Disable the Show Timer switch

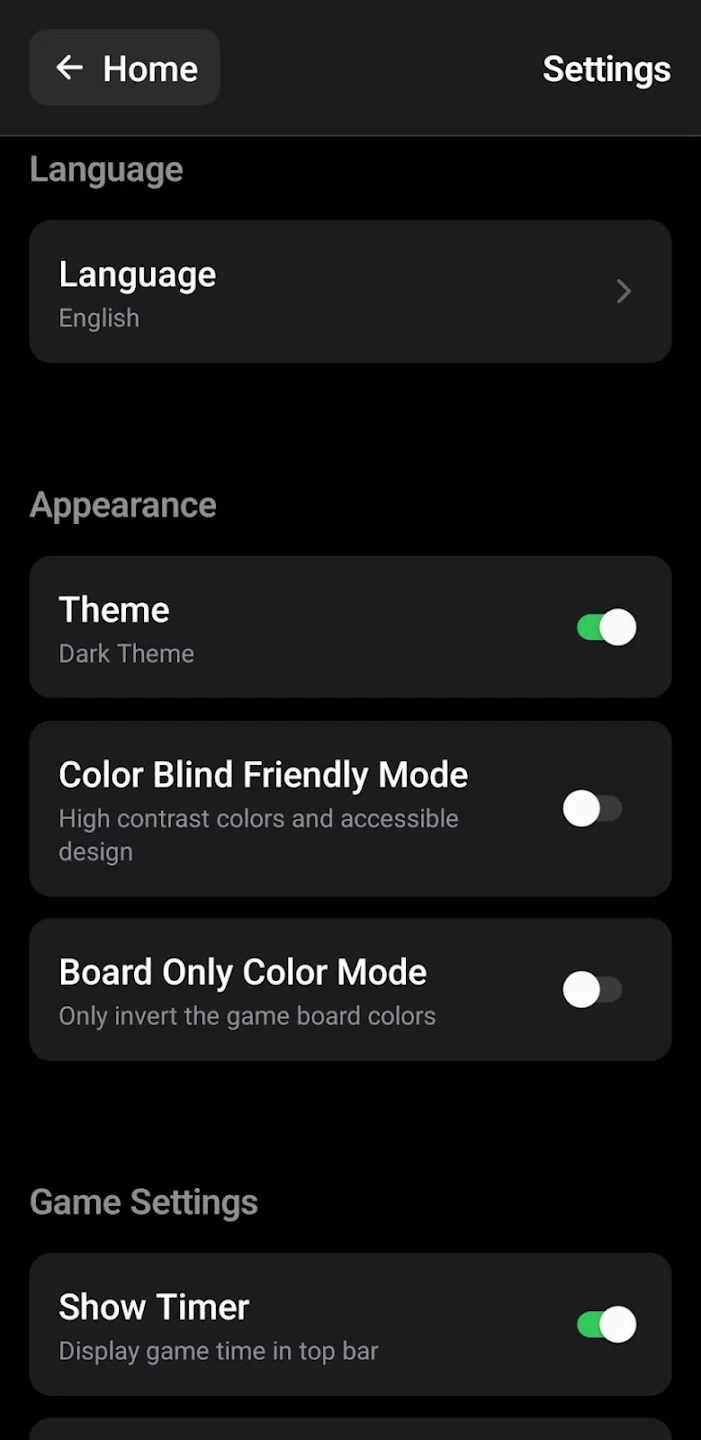point(606,1325)
